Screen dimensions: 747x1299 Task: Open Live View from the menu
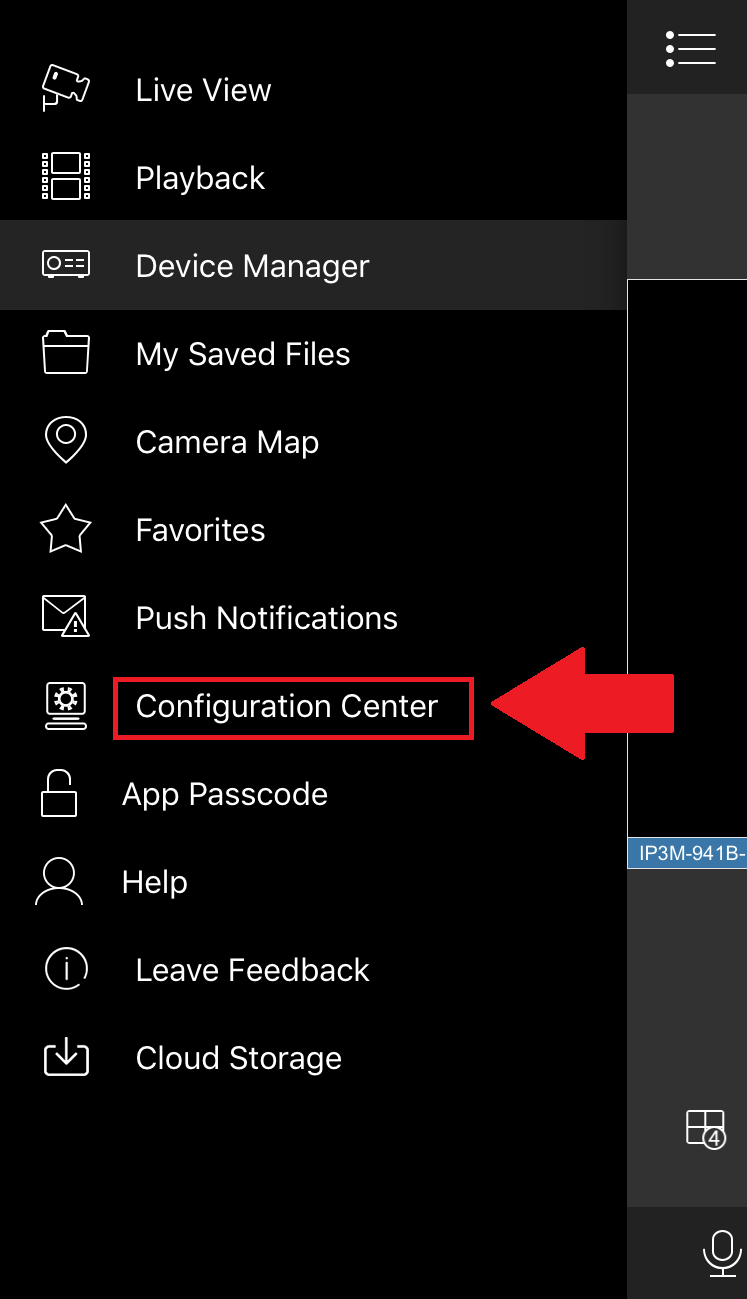point(313,90)
